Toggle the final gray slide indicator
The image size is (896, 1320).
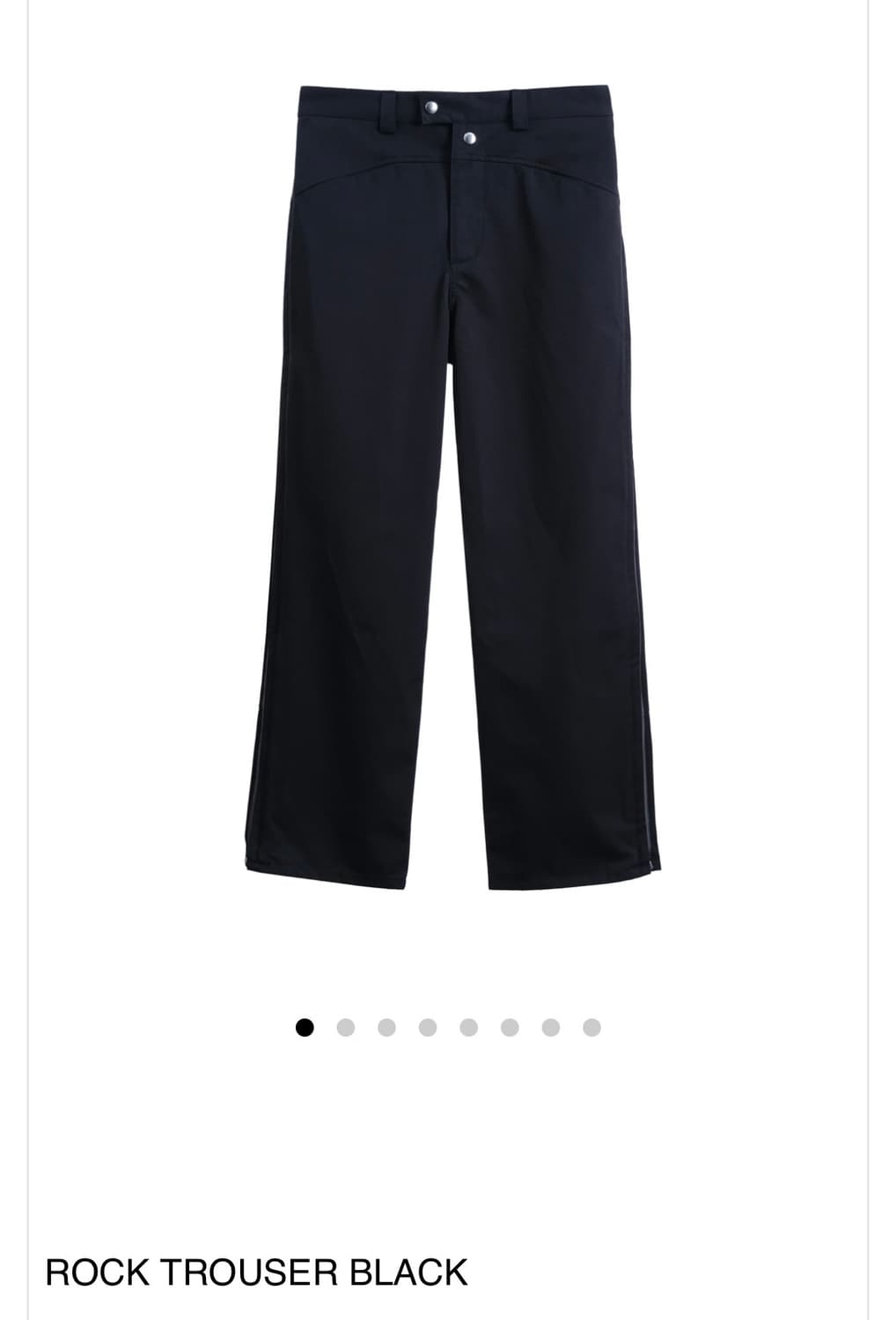point(592,1026)
